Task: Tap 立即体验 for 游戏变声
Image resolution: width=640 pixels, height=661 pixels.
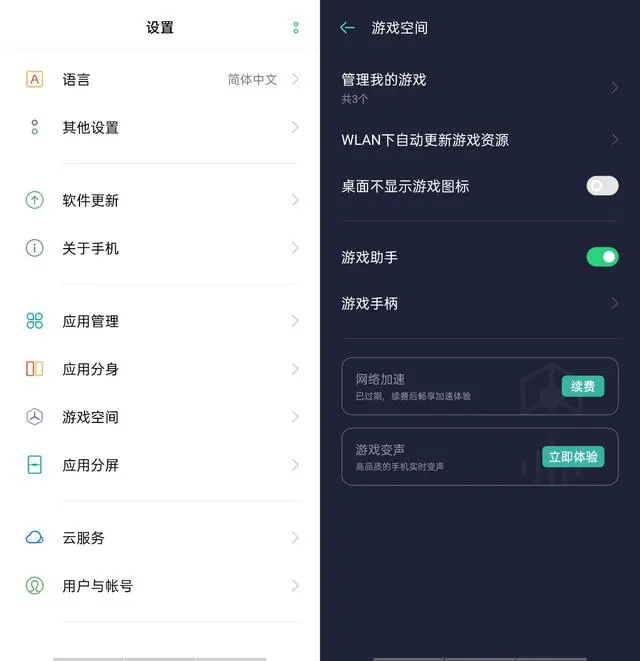Action: [x=574, y=457]
